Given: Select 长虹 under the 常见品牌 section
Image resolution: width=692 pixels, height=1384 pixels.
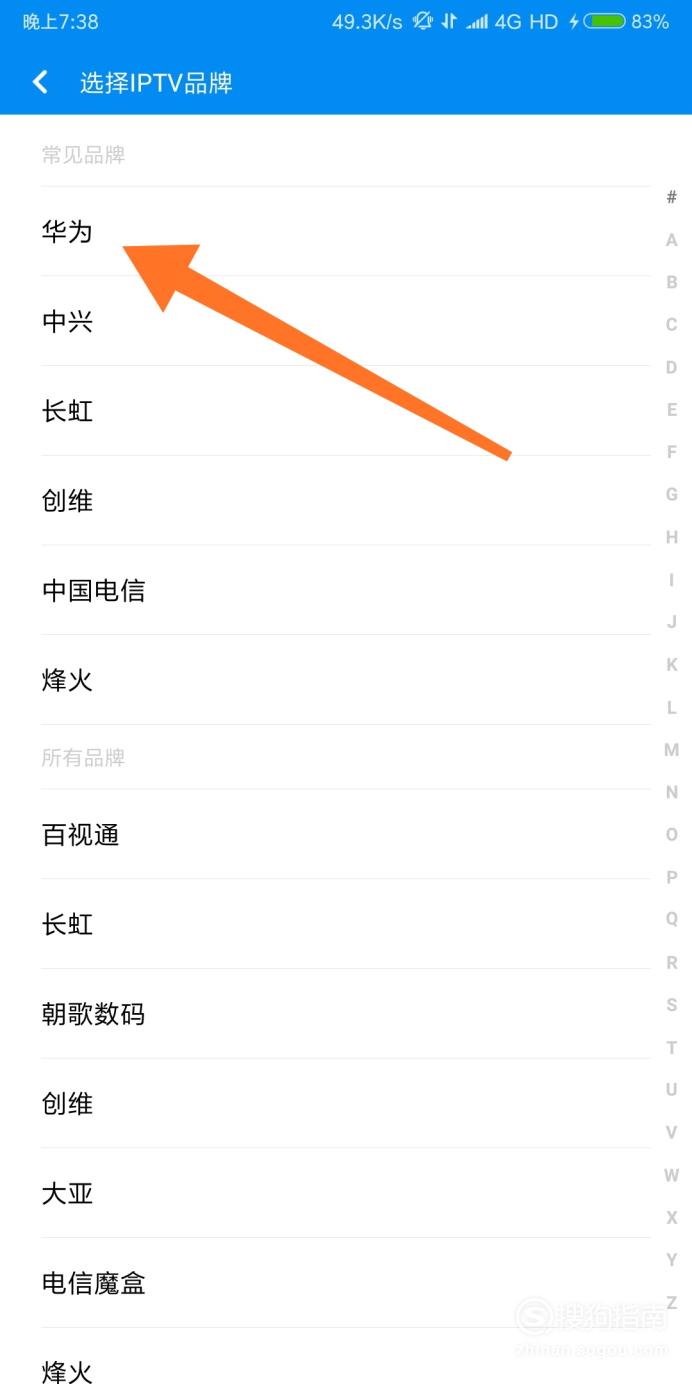Looking at the screenshot, I should point(346,411).
